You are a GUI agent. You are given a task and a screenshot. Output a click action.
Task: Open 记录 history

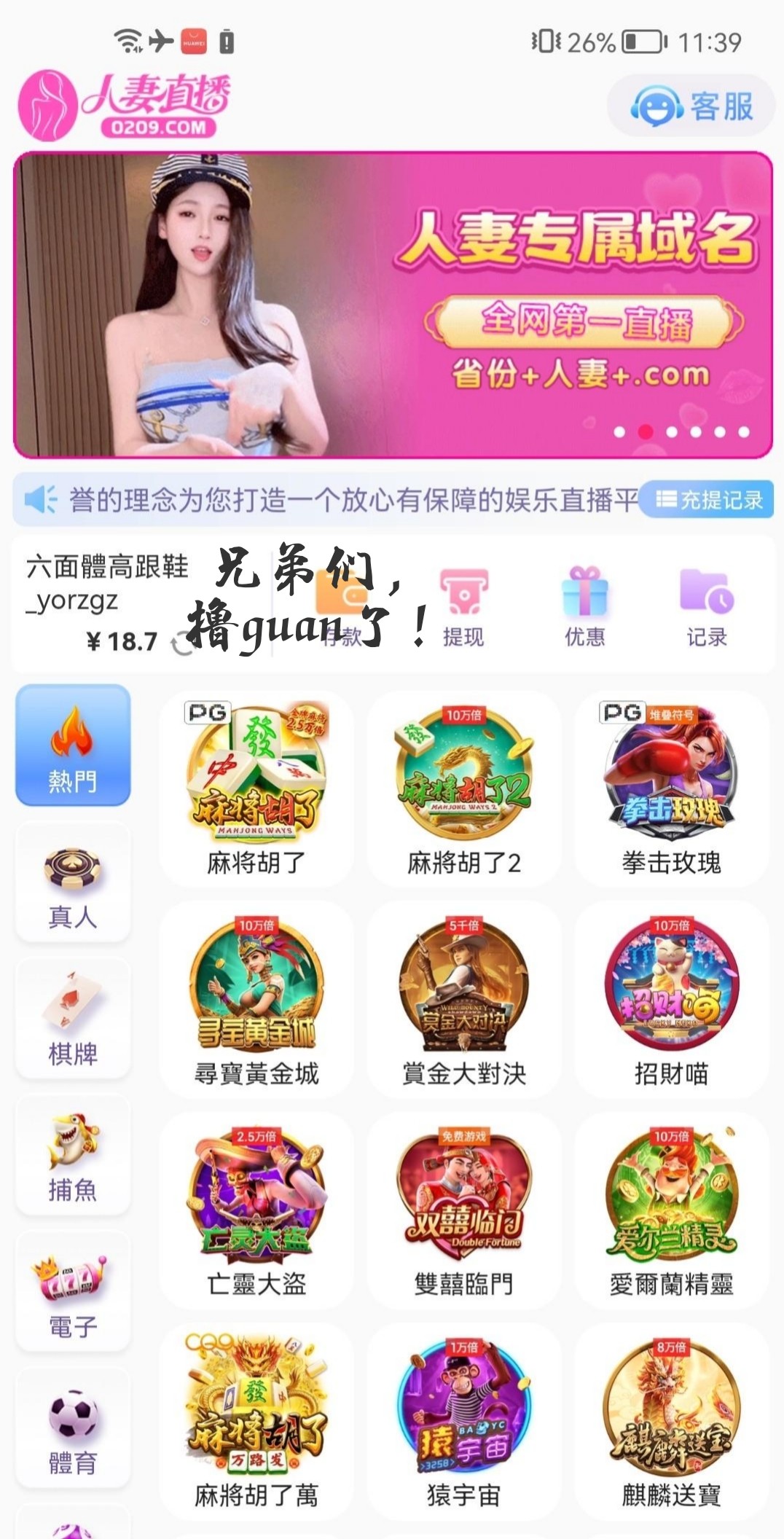(x=706, y=606)
